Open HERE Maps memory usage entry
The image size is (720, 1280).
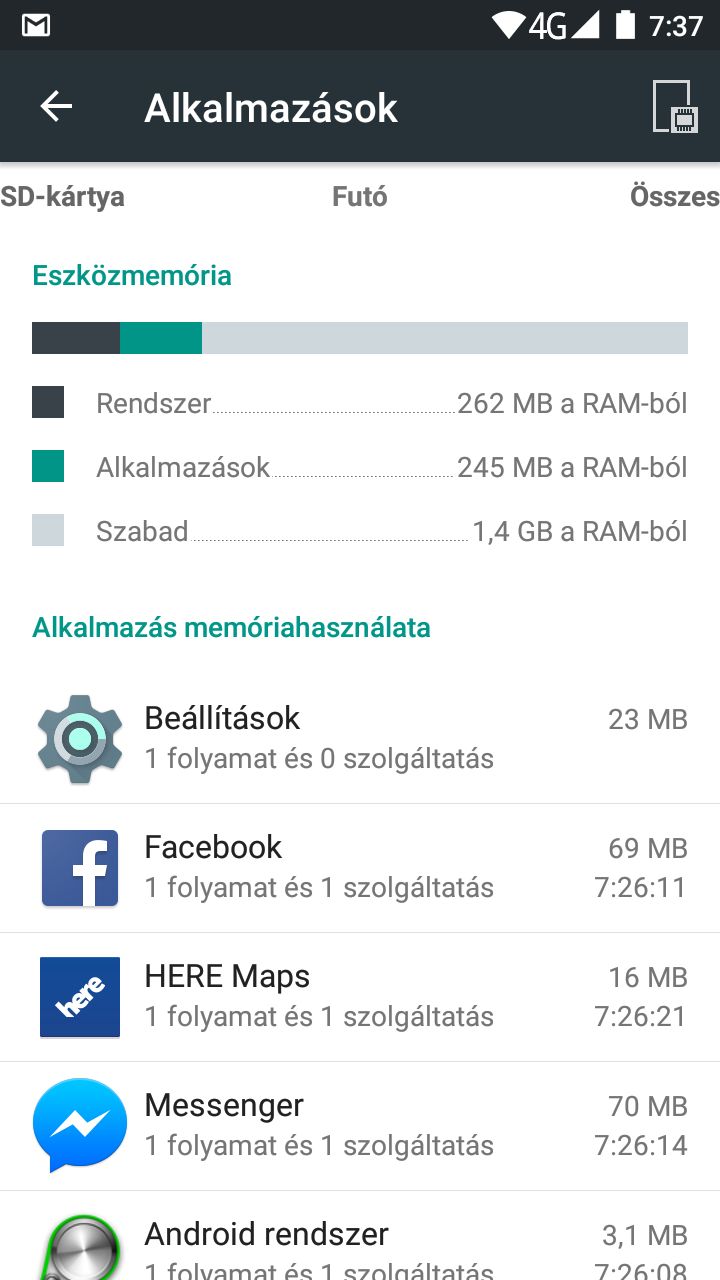click(x=360, y=997)
